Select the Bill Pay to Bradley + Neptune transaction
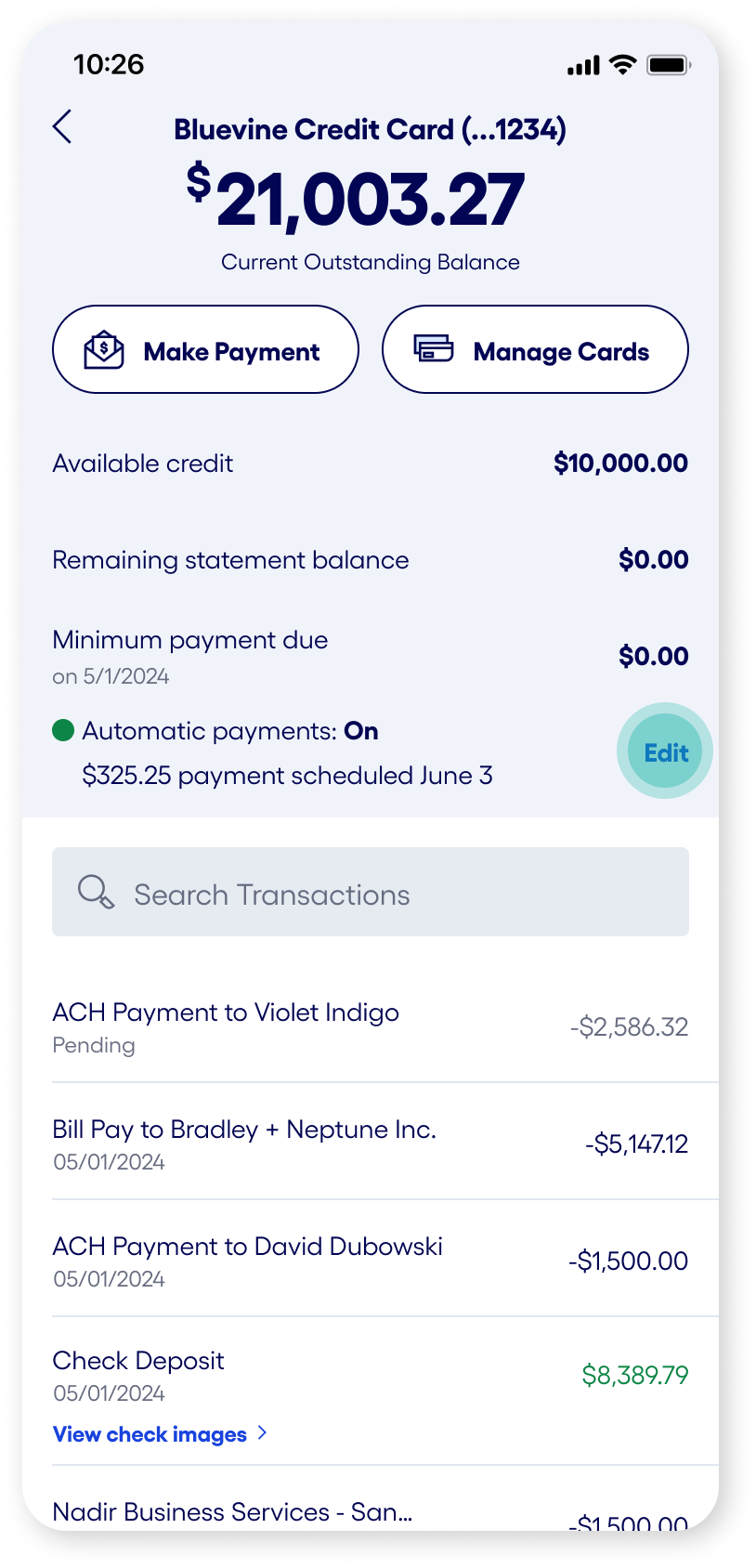The image size is (756, 1568). pyautogui.click(x=371, y=1143)
